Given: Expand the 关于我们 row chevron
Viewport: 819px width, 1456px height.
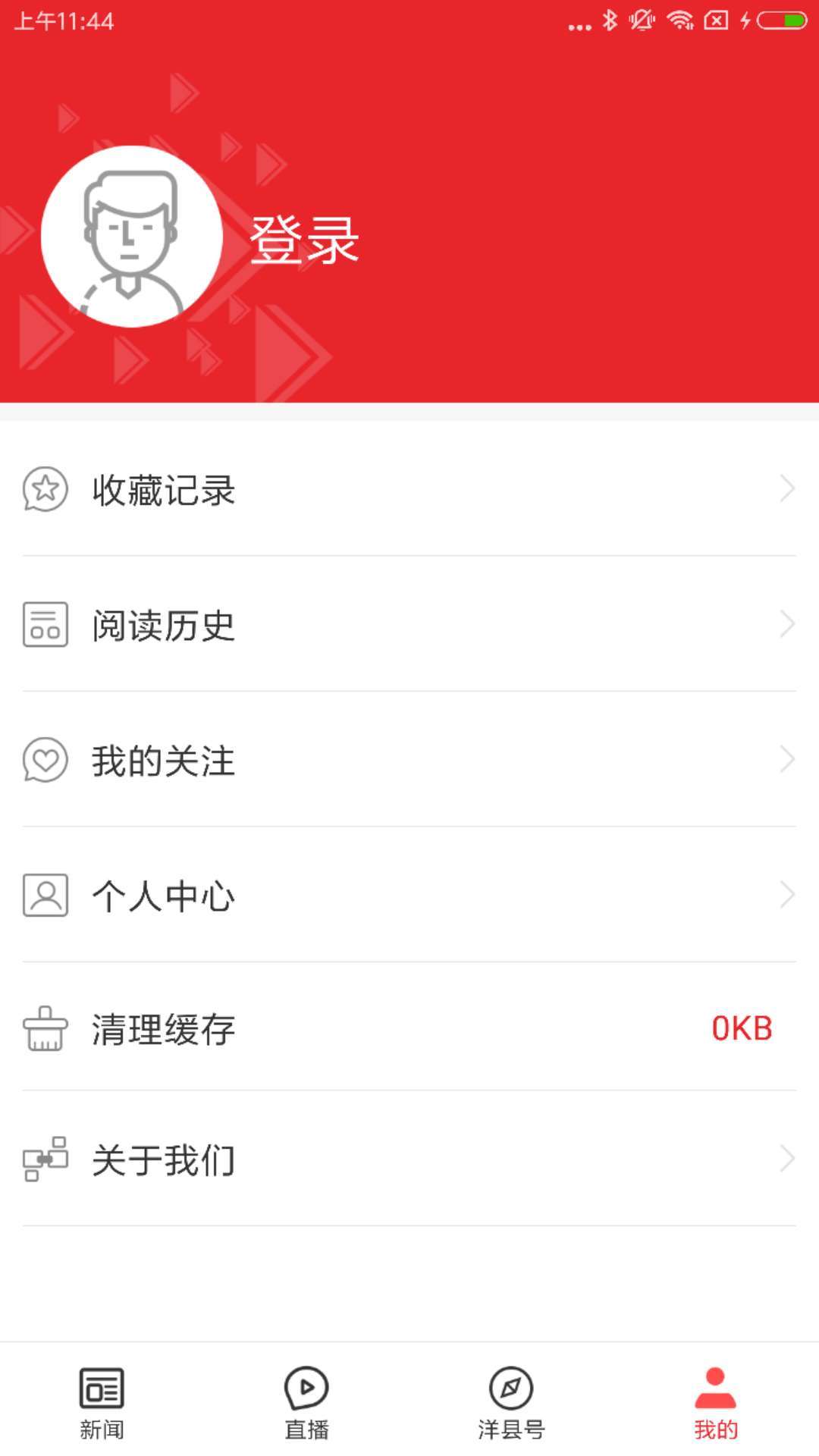Looking at the screenshot, I should click(x=787, y=1158).
